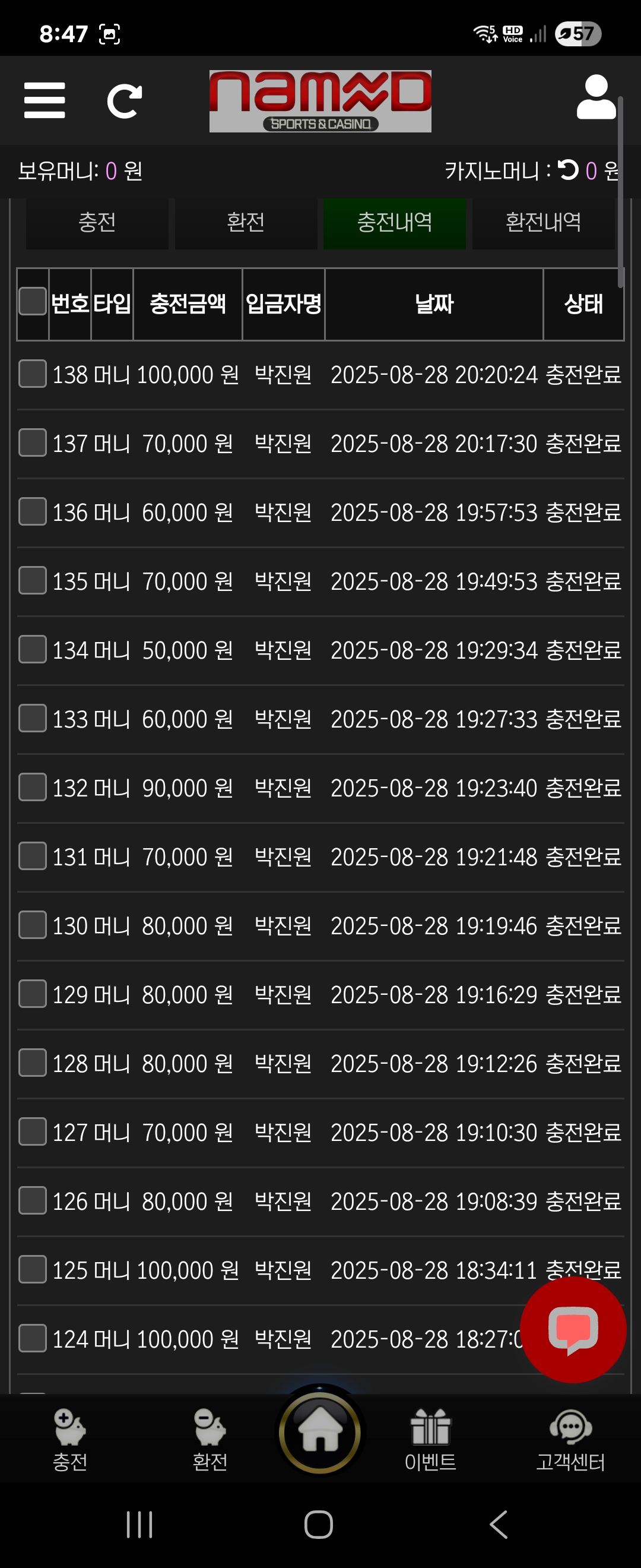Image resolution: width=641 pixels, height=1568 pixels.
Task: Check the box for record 138
Action: [33, 374]
